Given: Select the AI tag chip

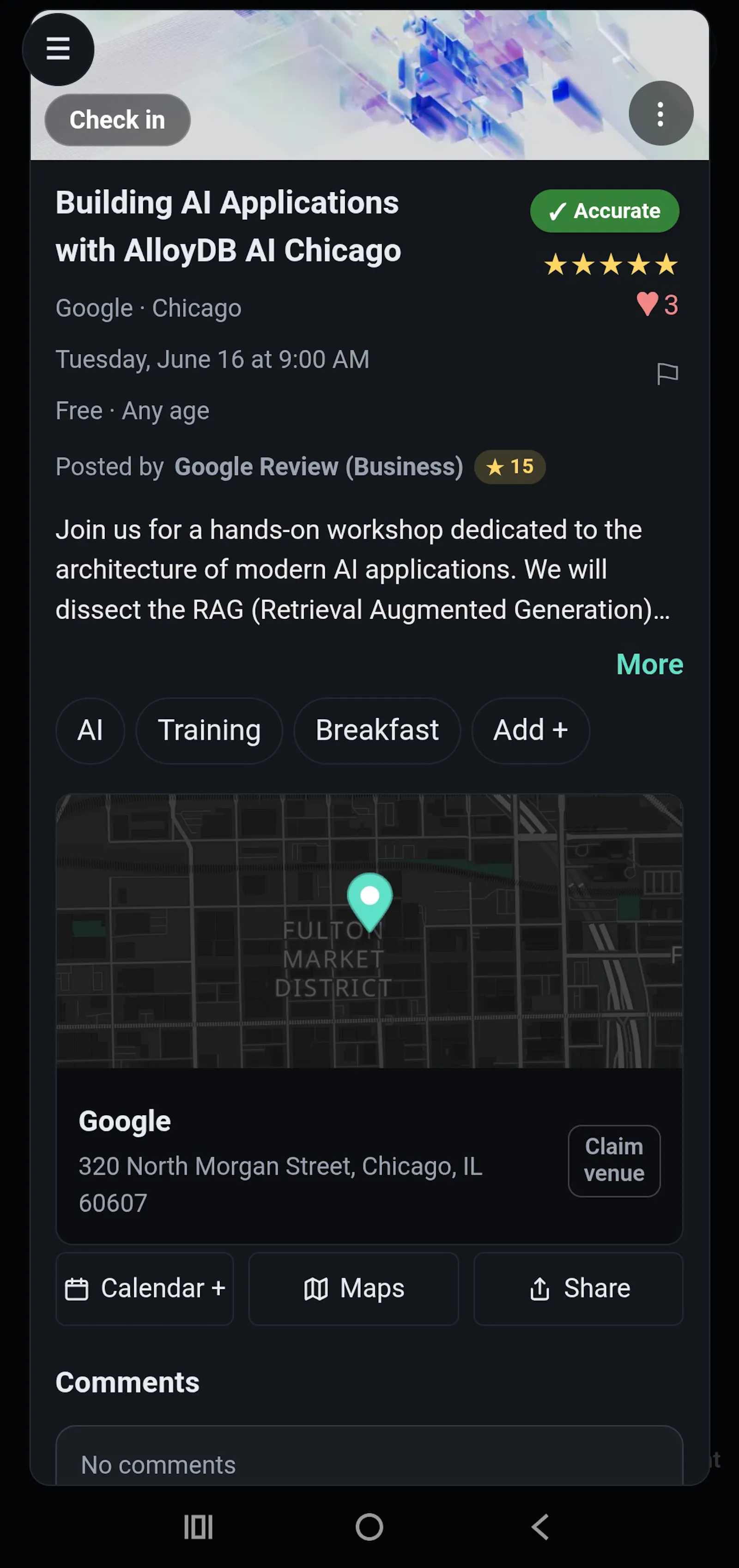Looking at the screenshot, I should [x=90, y=730].
